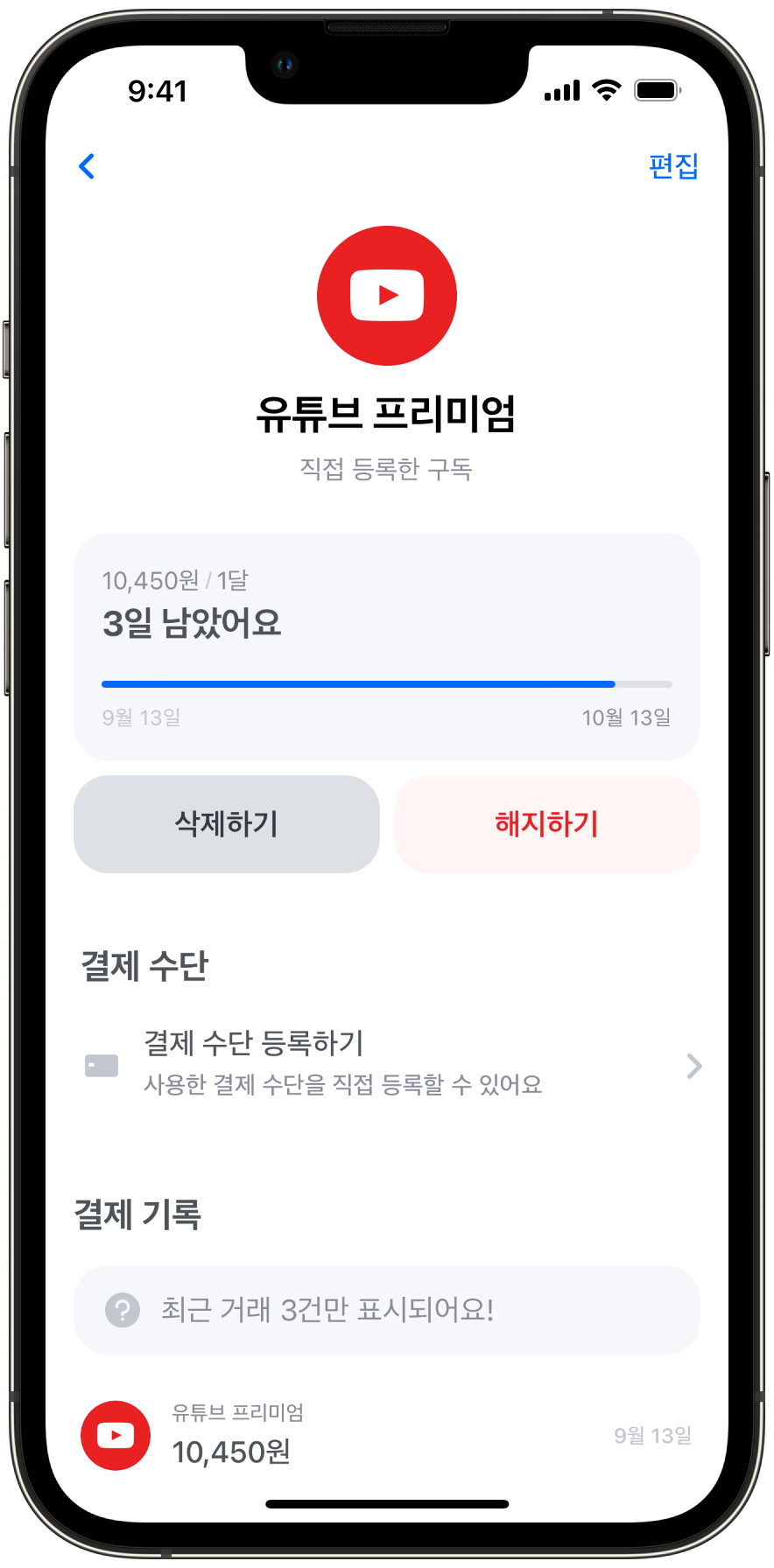Screen dimensions: 774x1568
Task: Tap the cellular signal bars icon
Action: tap(561, 89)
